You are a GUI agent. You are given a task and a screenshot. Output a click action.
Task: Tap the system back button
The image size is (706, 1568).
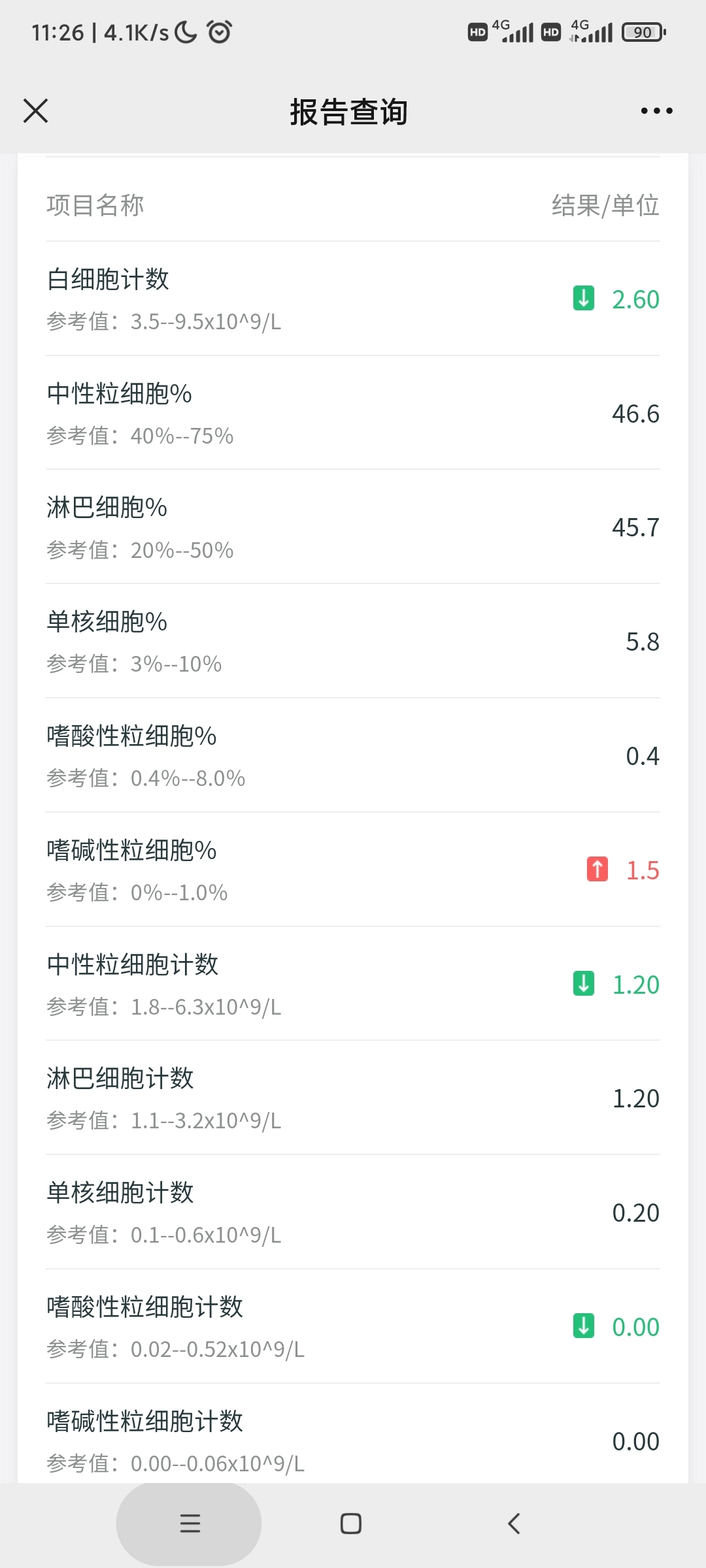click(514, 1524)
